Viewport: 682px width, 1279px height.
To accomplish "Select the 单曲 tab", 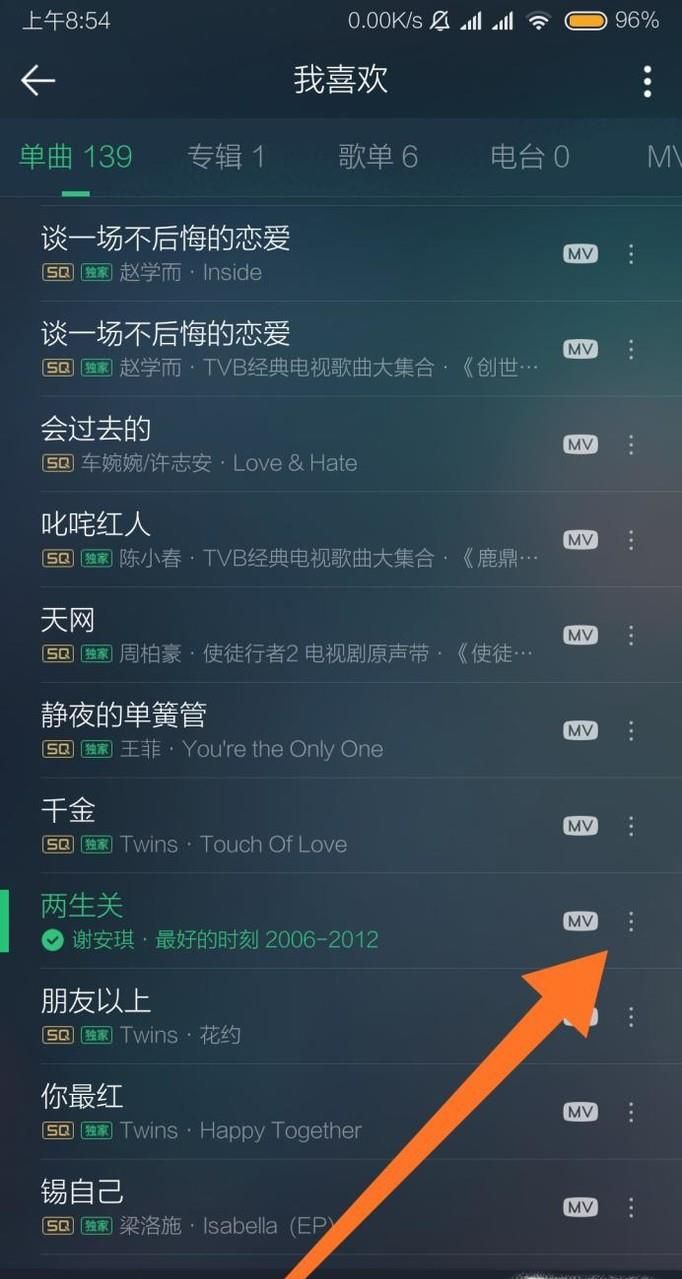I will click(x=76, y=157).
